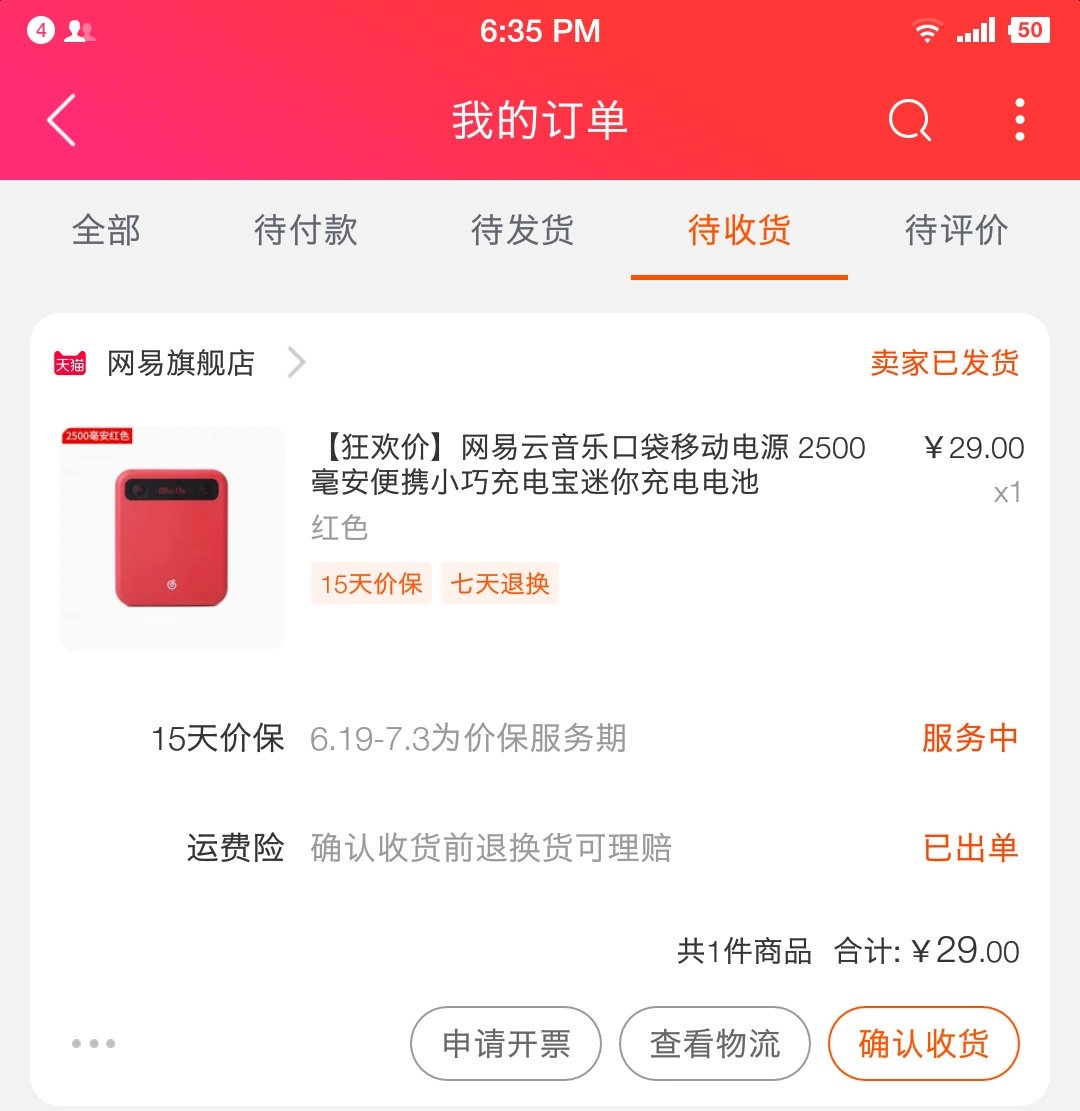1080x1111 pixels.
Task: Select the 待收货 tab
Action: click(739, 230)
